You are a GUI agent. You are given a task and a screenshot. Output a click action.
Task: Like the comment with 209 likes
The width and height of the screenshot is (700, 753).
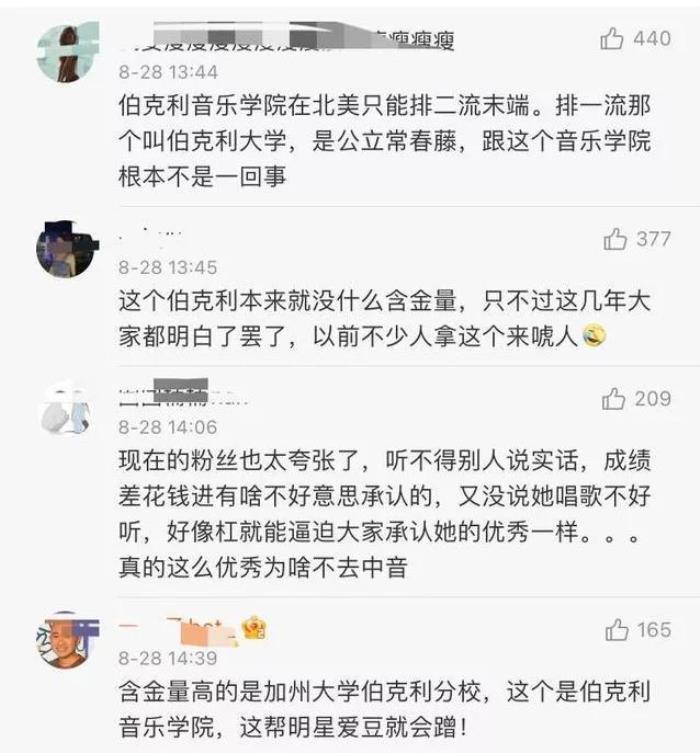coord(614,399)
